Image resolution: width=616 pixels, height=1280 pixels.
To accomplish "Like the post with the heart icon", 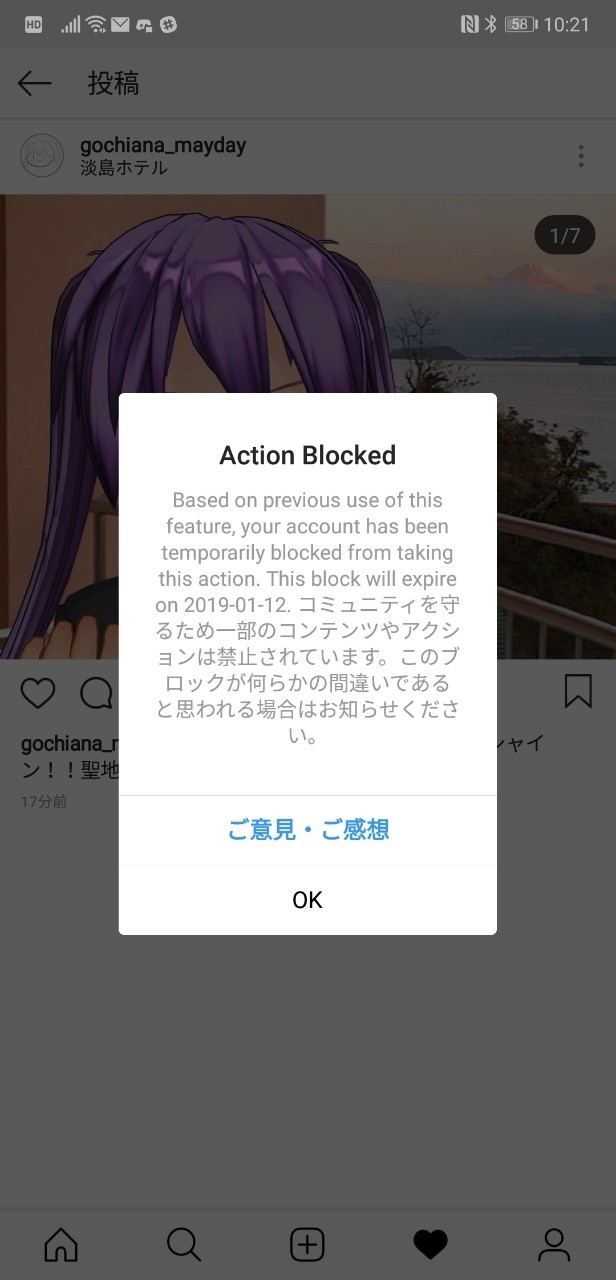I will coord(38,692).
